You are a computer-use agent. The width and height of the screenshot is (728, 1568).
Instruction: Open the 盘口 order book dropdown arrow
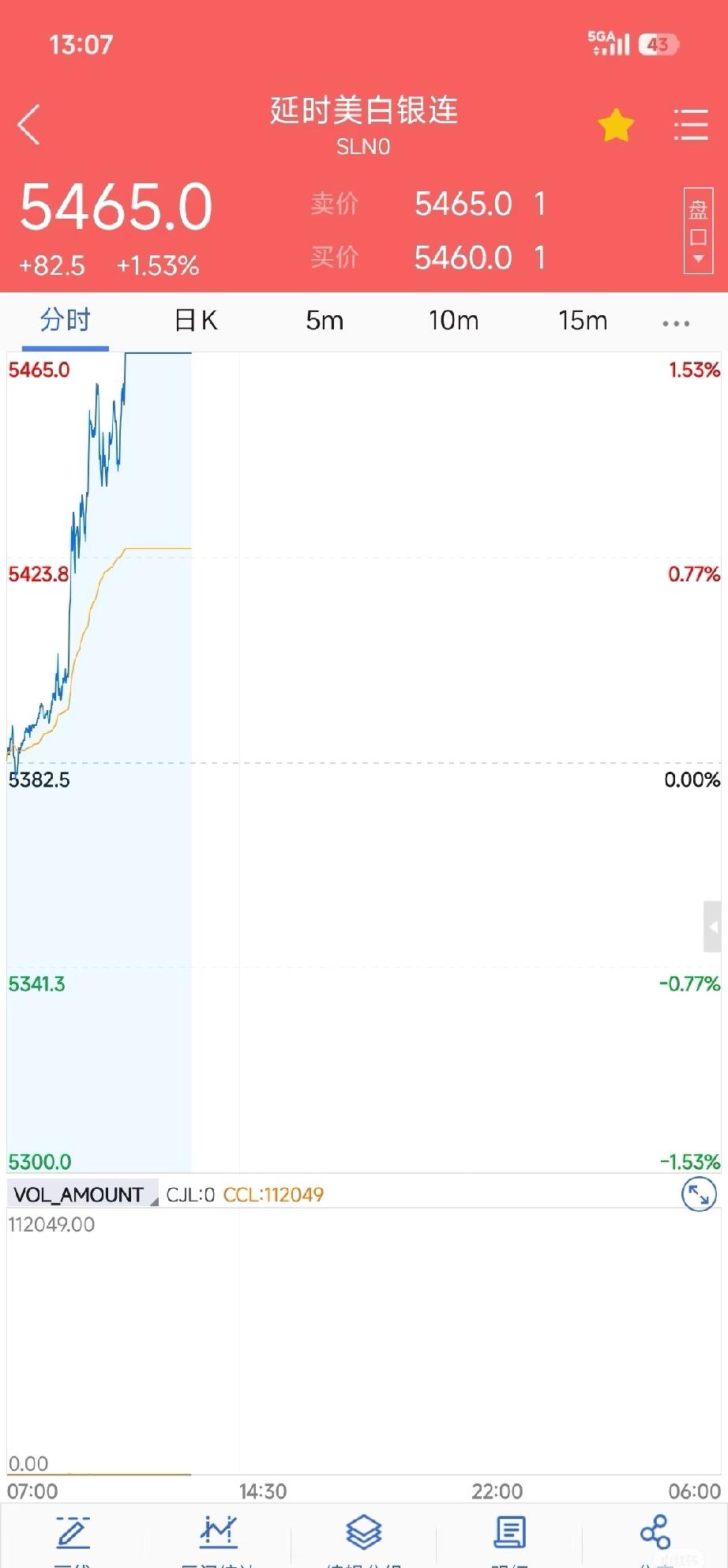point(697,257)
